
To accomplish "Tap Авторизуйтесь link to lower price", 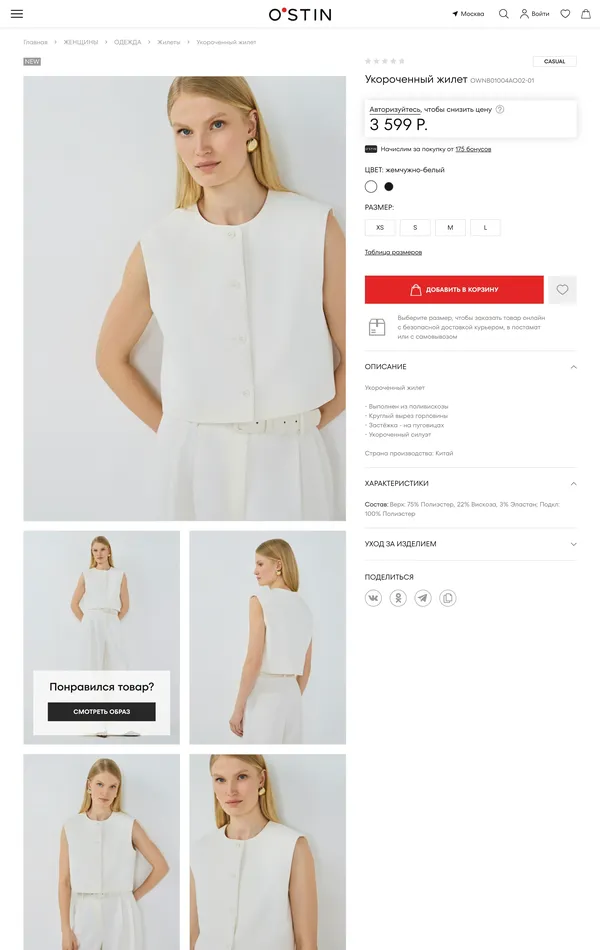I will click(x=395, y=109).
